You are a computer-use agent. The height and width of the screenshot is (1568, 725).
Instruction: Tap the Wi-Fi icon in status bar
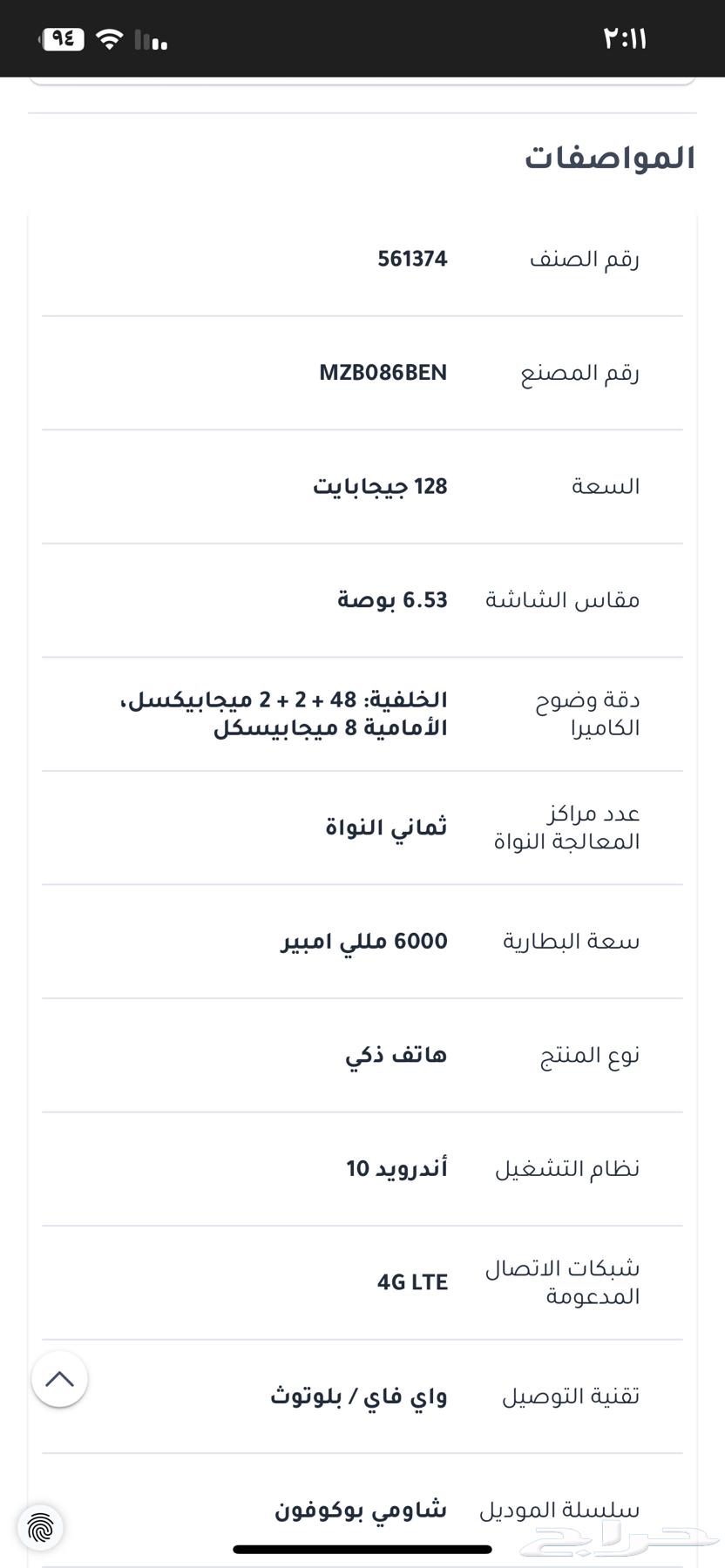click(108, 37)
